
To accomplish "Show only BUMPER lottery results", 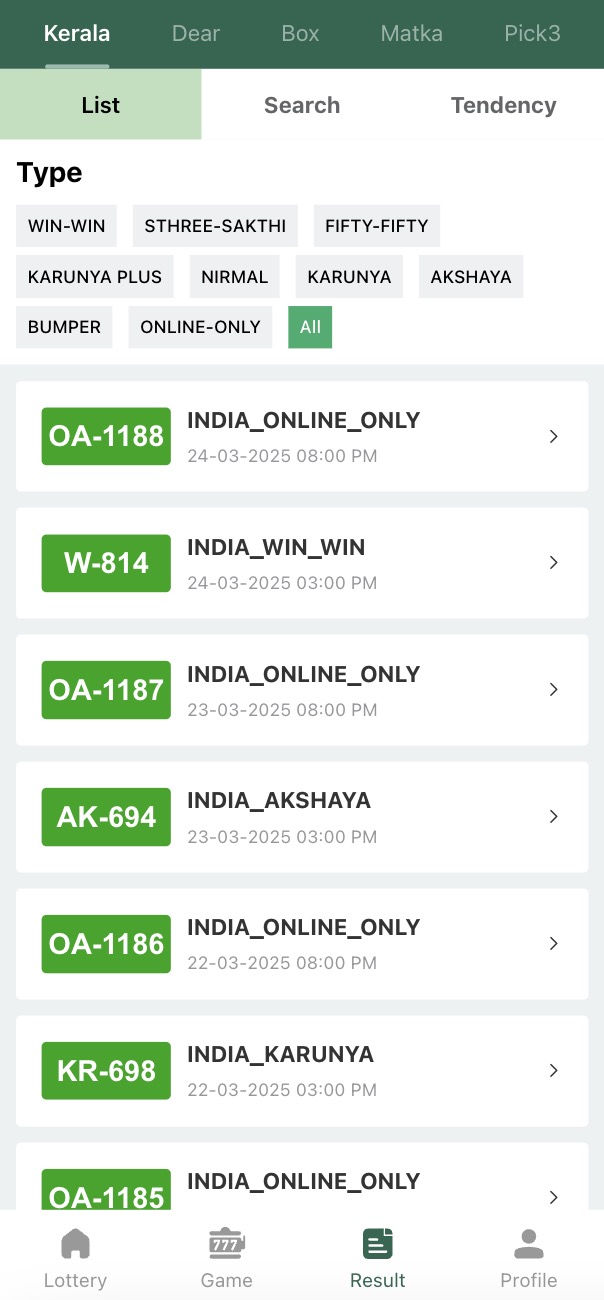I will [64, 327].
